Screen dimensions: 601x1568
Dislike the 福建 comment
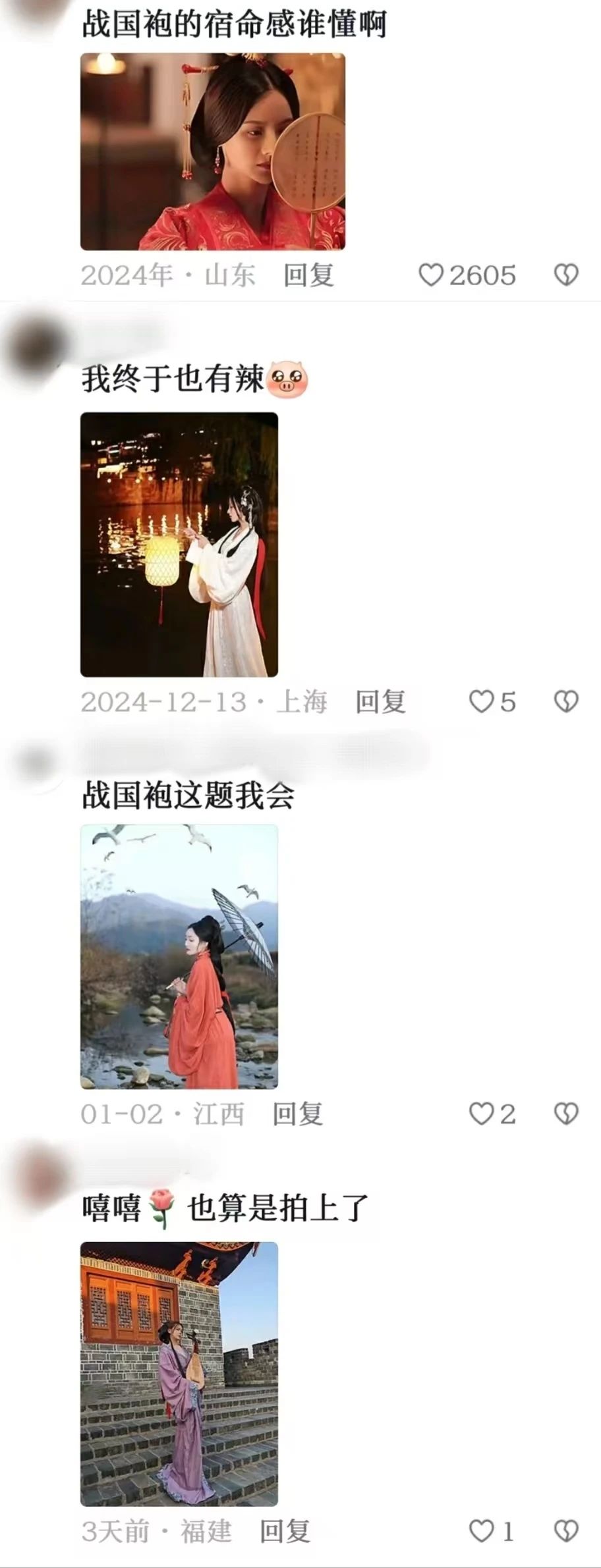coord(565,1532)
